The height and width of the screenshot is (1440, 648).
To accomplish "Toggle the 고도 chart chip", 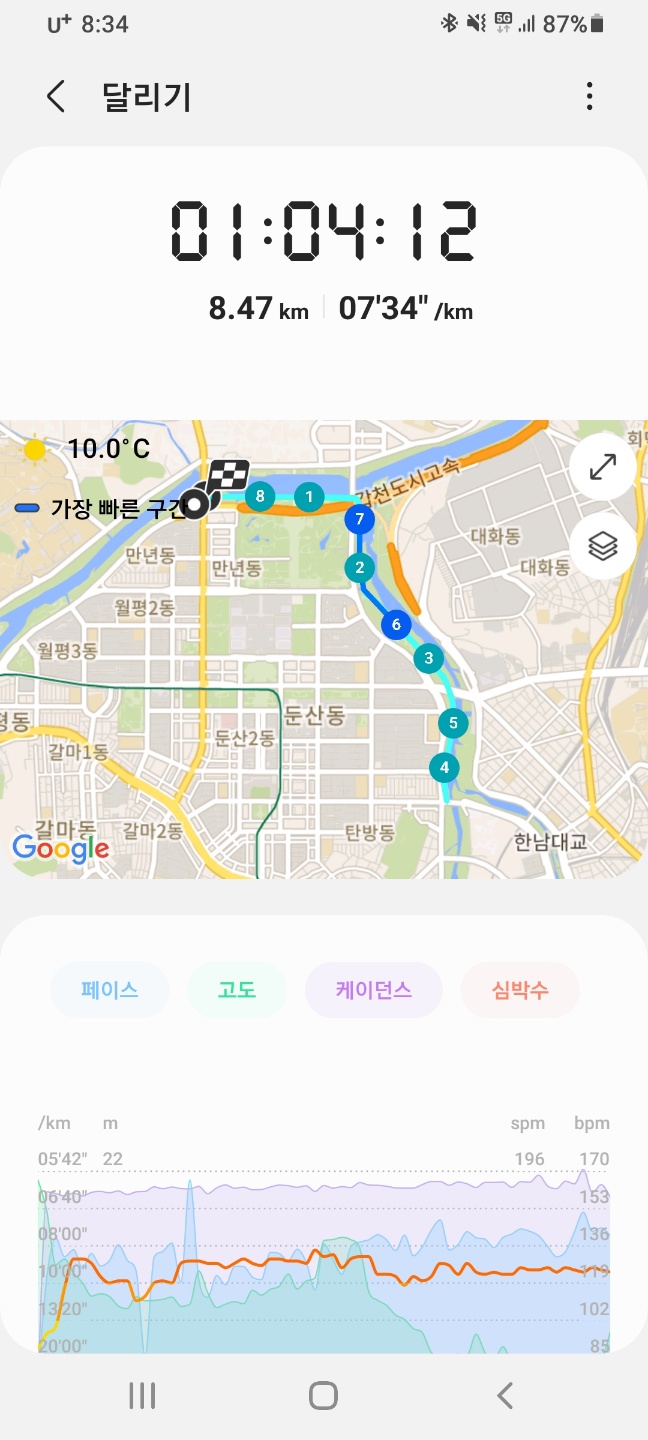I will coord(236,990).
